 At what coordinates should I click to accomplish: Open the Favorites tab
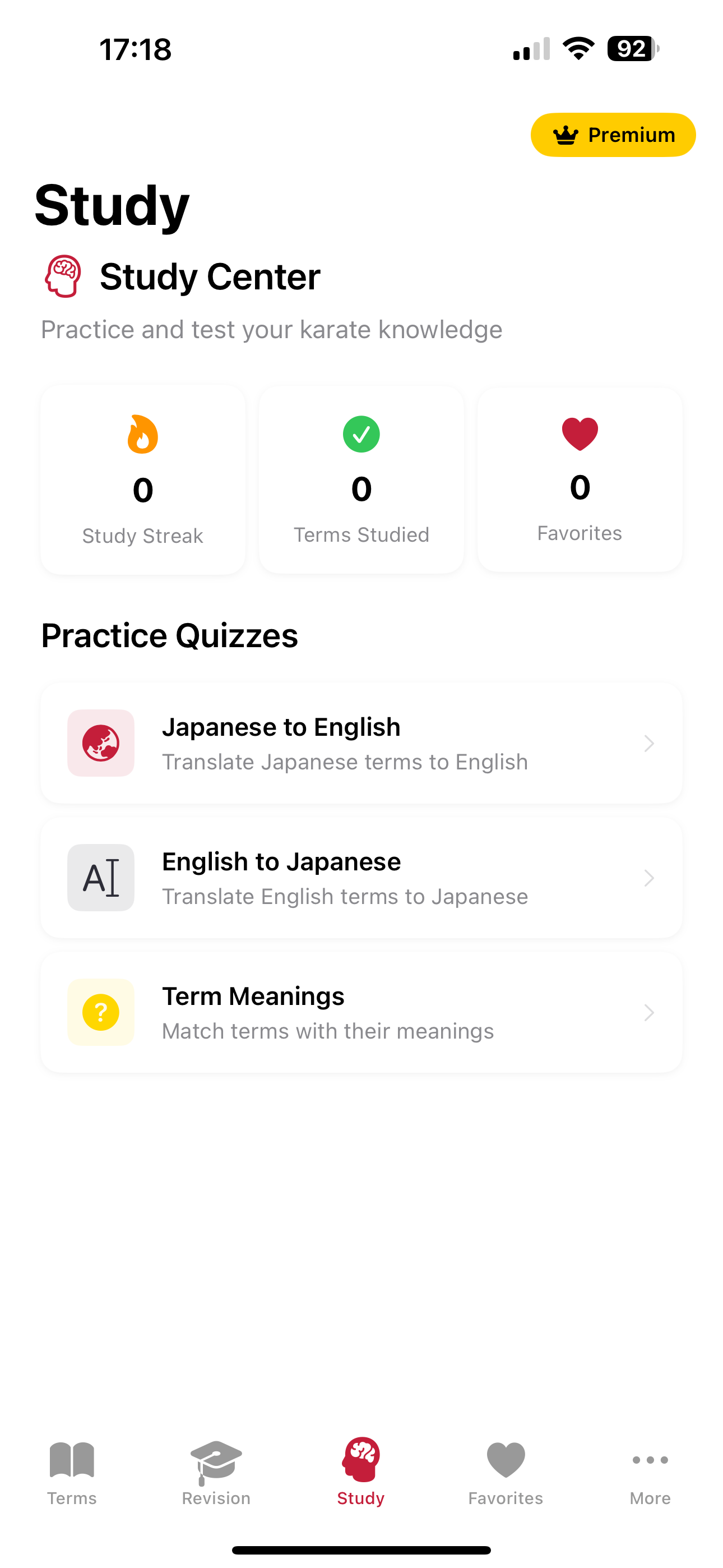pyautogui.click(x=505, y=1472)
